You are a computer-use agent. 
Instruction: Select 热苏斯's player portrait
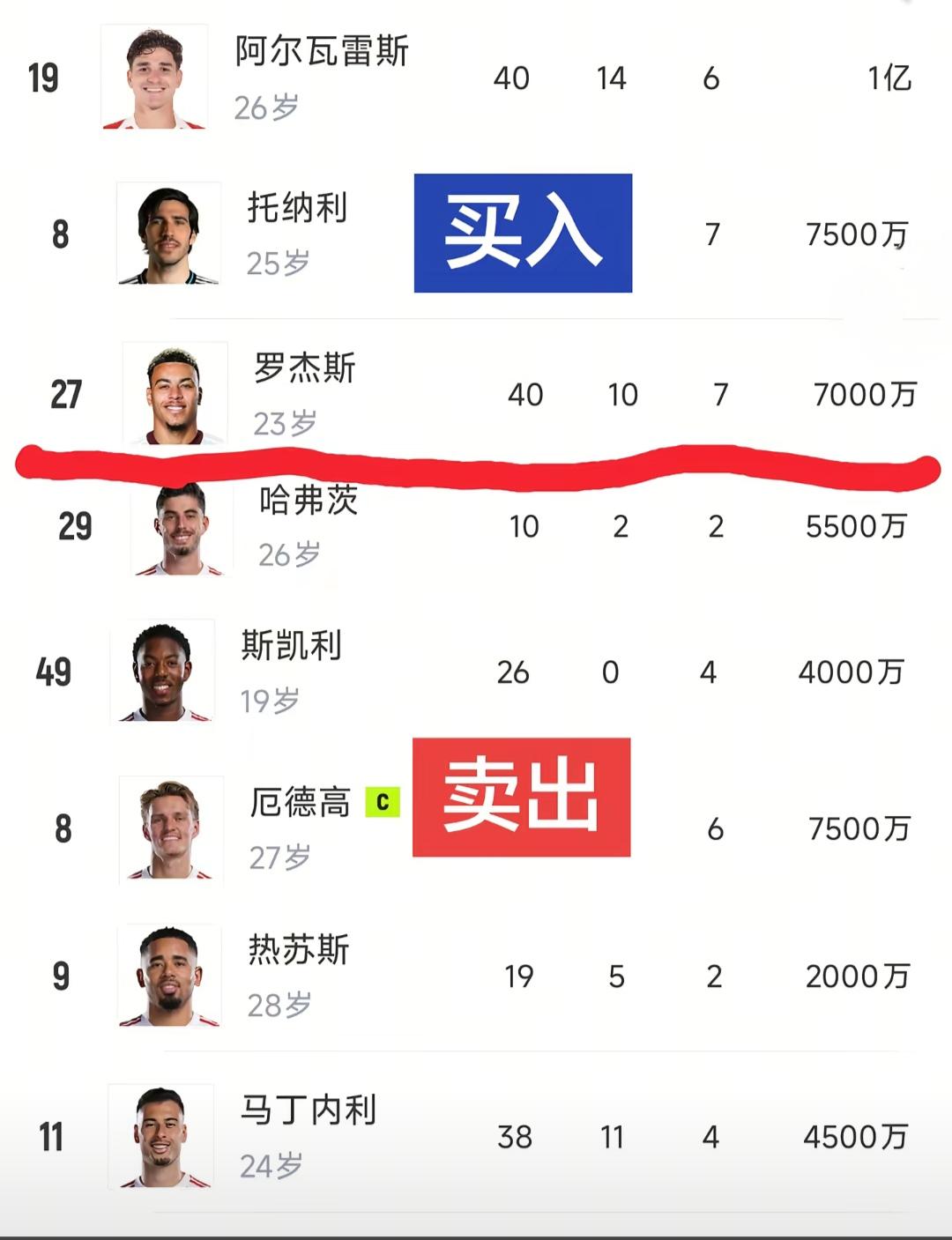pos(169,978)
